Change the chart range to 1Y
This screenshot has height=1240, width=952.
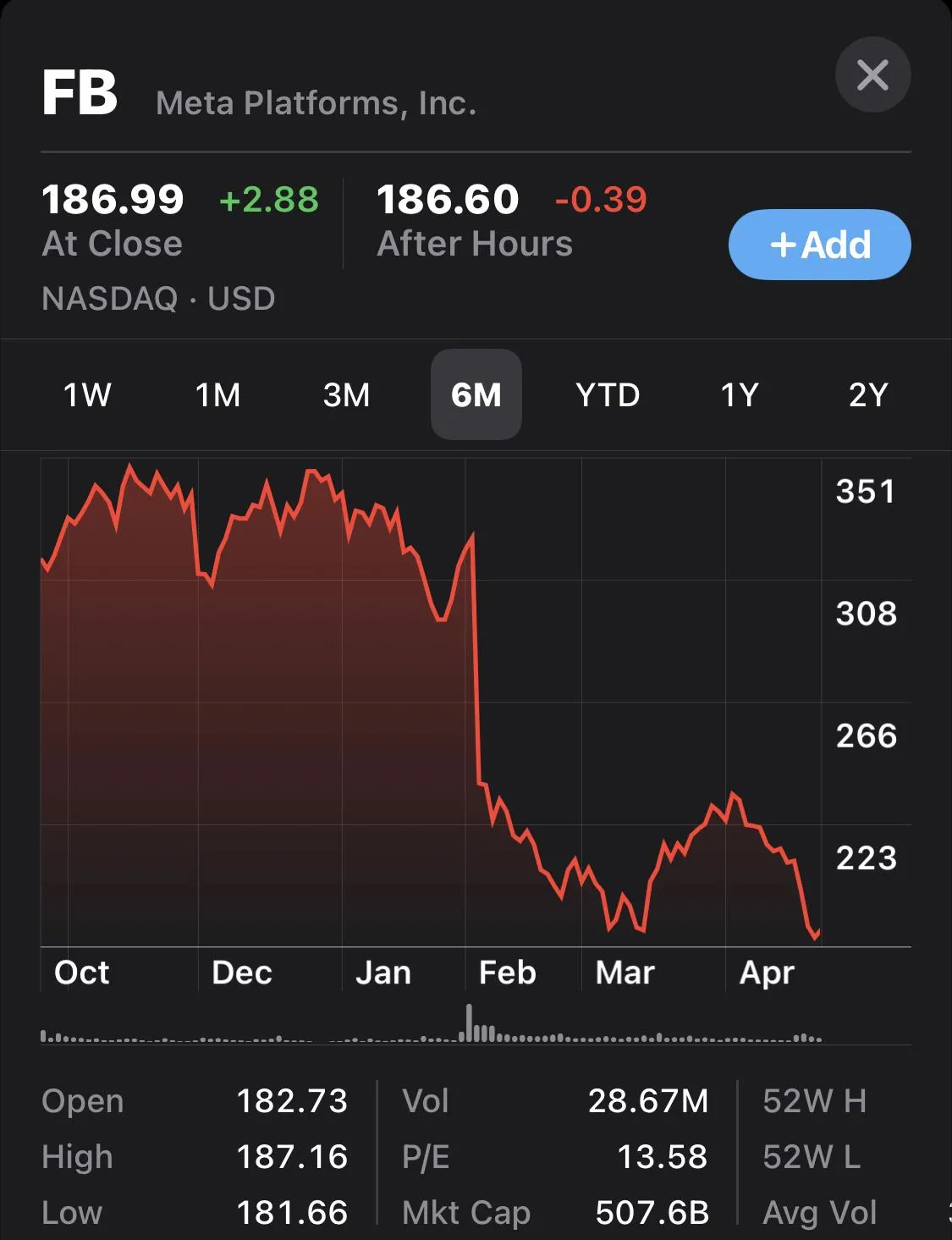739,394
